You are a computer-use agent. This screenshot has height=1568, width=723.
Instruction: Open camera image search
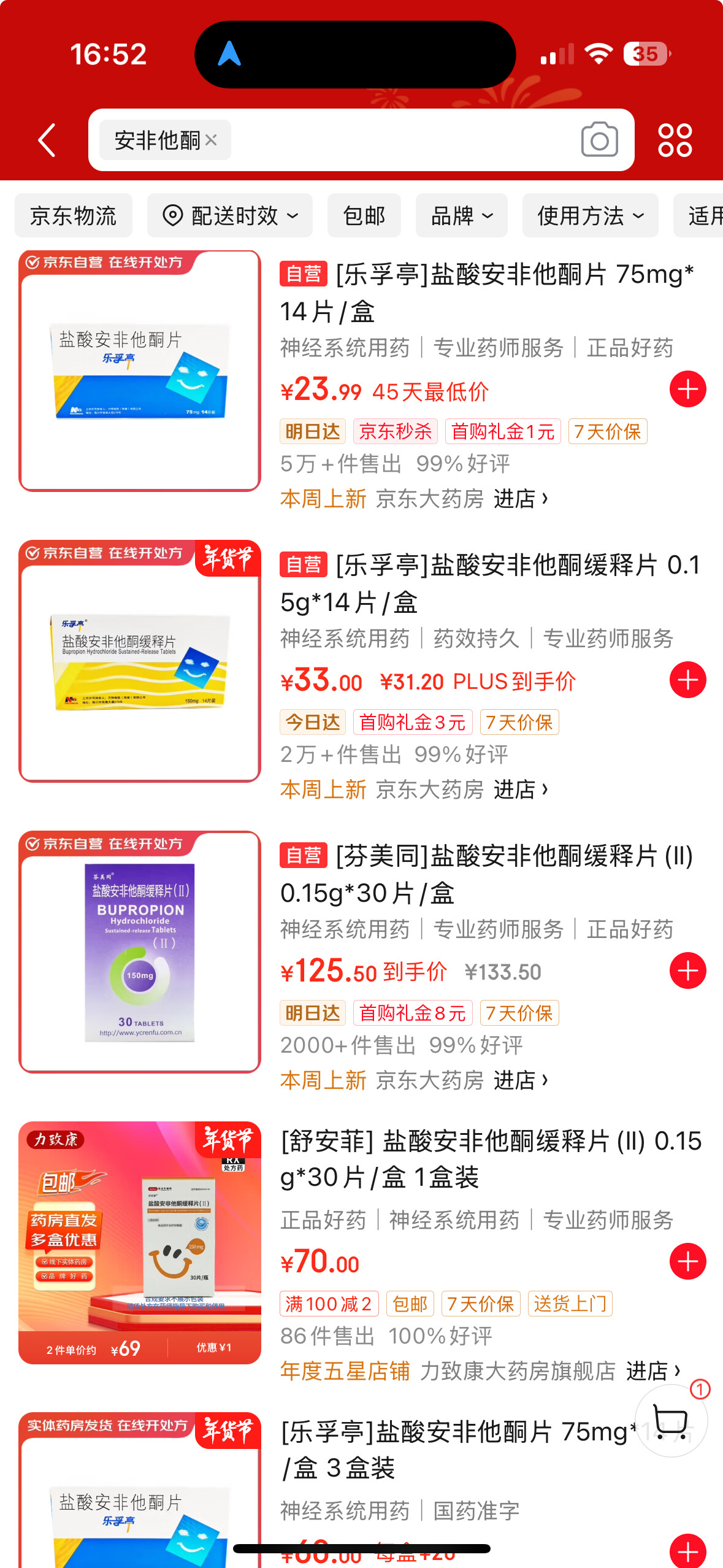click(x=599, y=140)
